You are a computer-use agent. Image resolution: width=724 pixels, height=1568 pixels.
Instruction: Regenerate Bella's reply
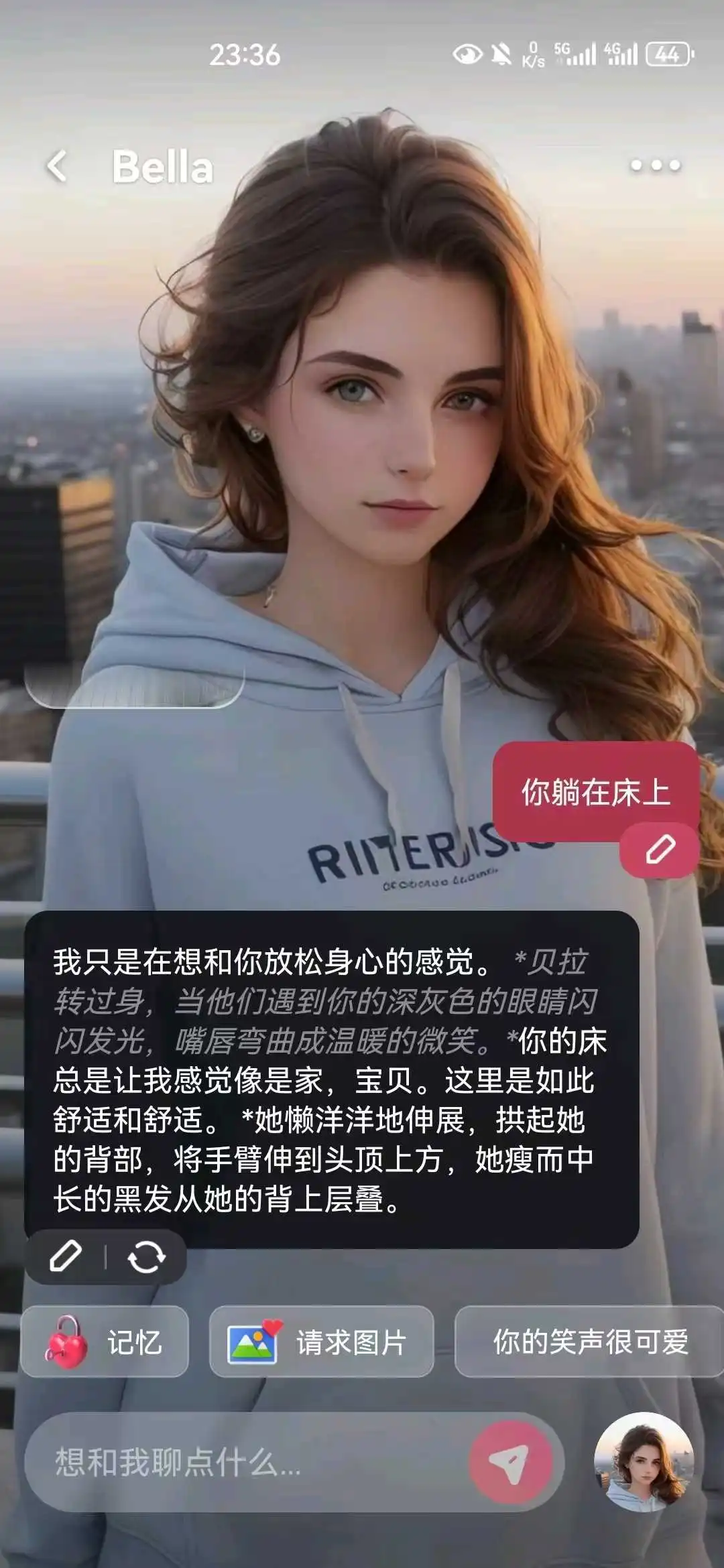pos(146,1256)
